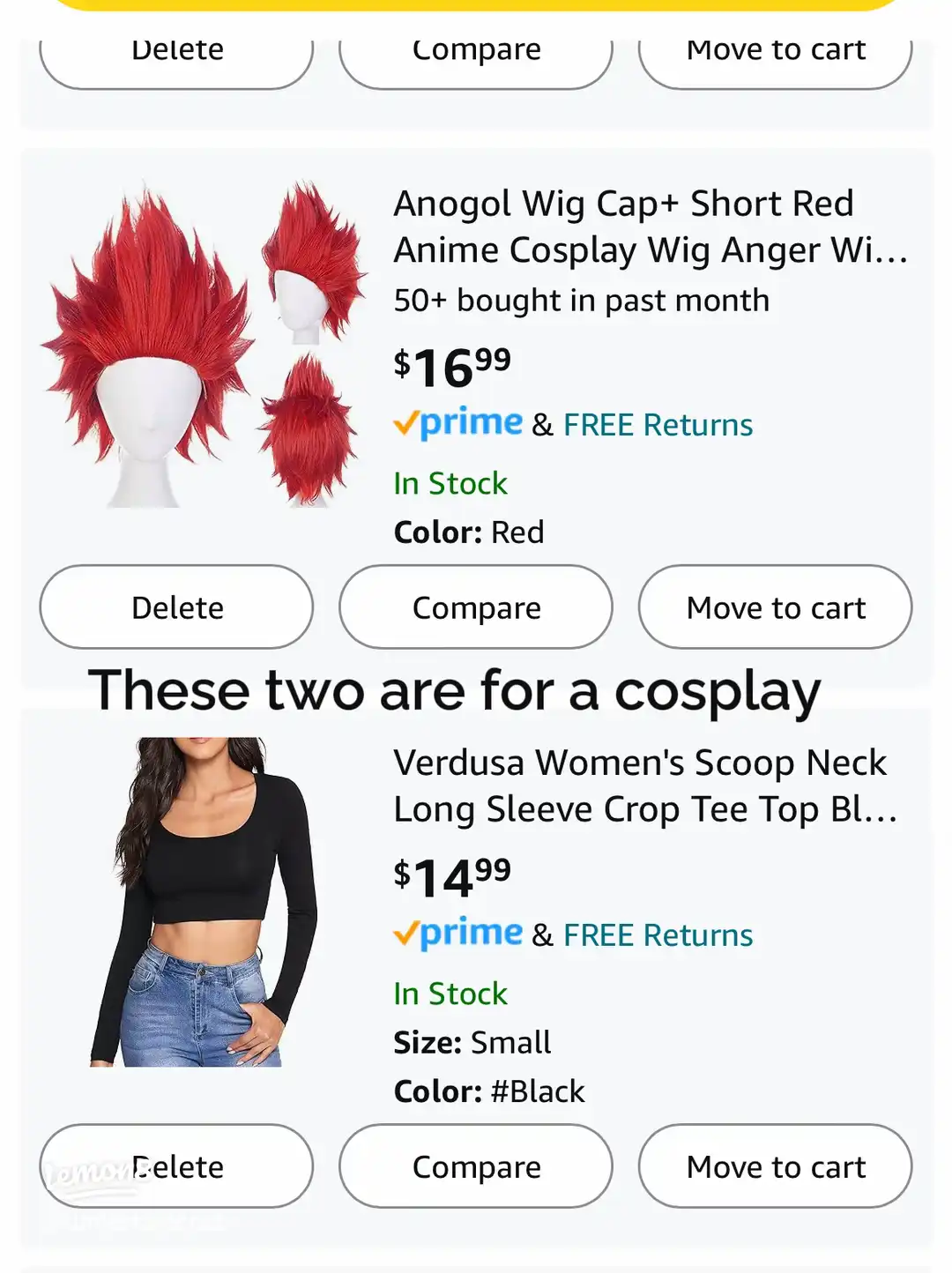The width and height of the screenshot is (952, 1273).
Task: Move the Anogol wig to cart
Action: tap(775, 607)
